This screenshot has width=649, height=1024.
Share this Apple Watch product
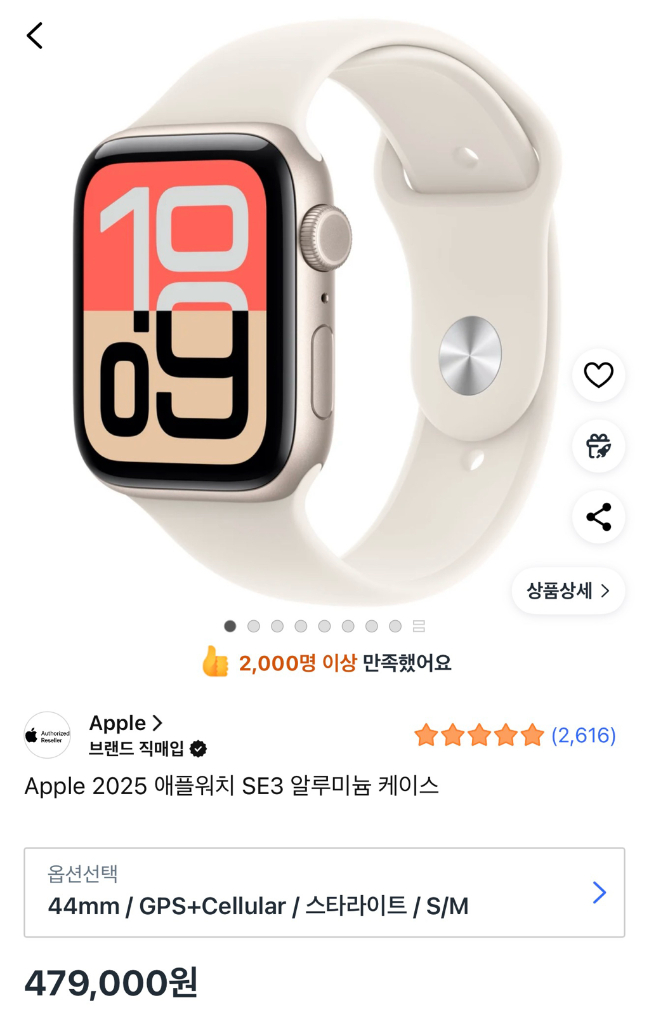598,517
